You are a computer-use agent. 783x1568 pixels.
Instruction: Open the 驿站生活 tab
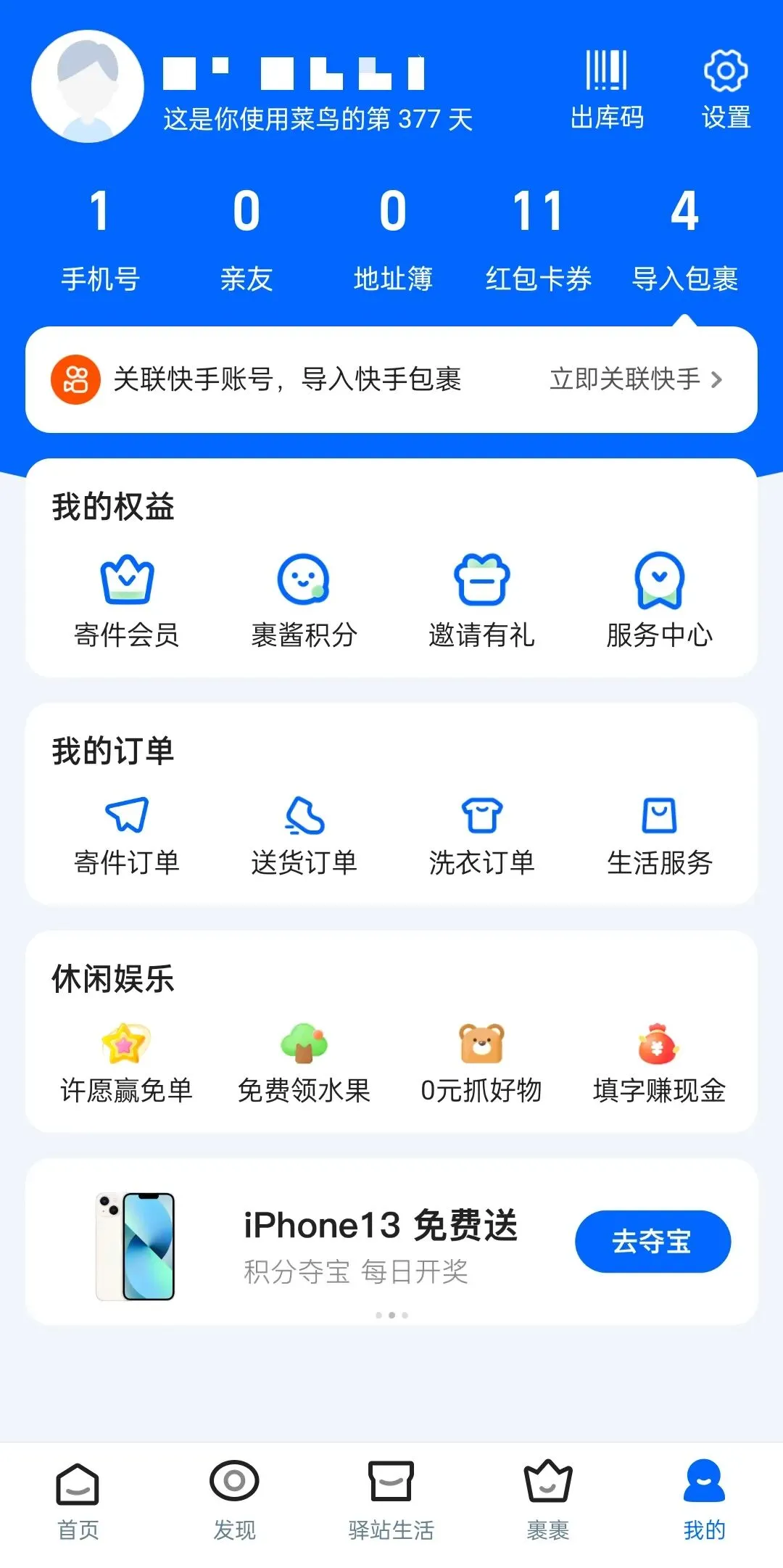click(391, 1498)
